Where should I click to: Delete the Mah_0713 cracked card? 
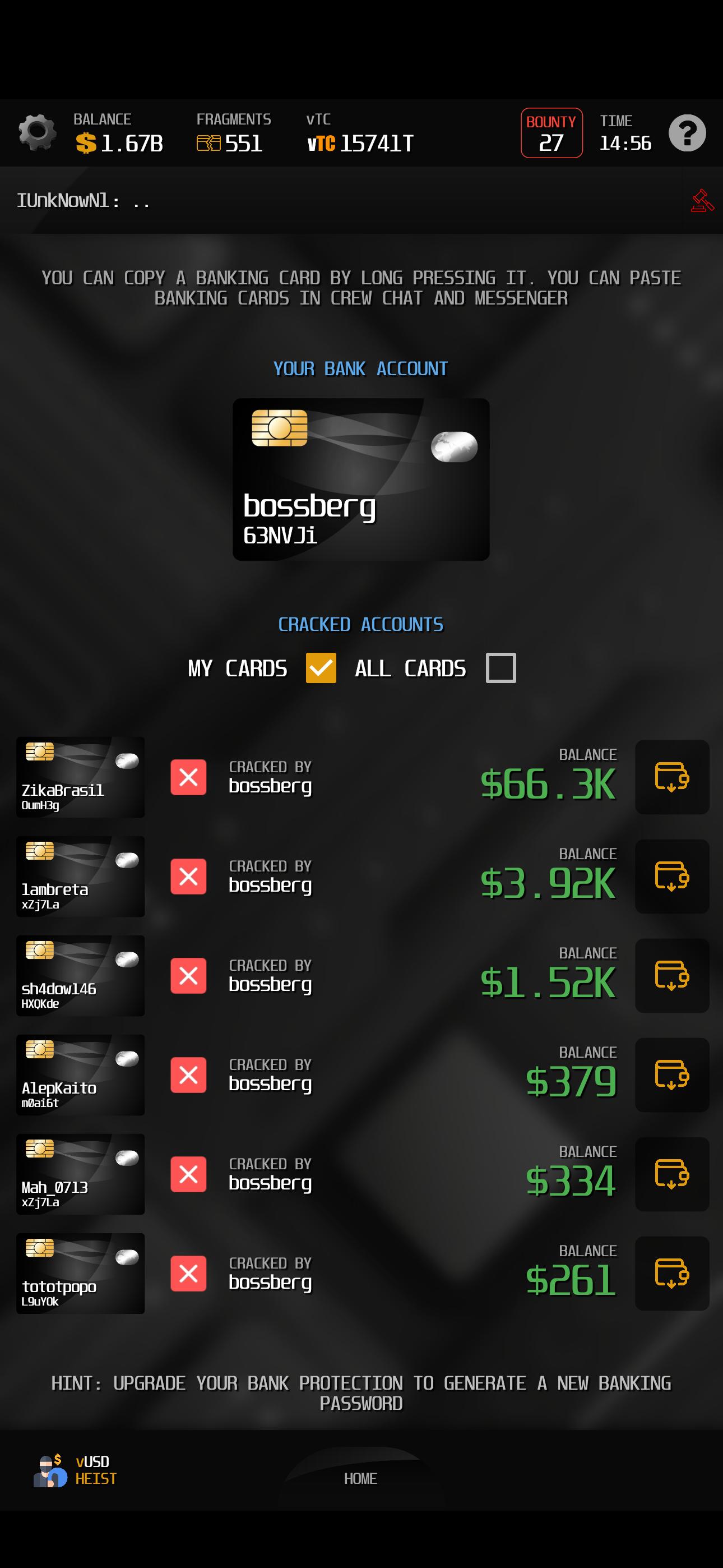pos(189,1174)
